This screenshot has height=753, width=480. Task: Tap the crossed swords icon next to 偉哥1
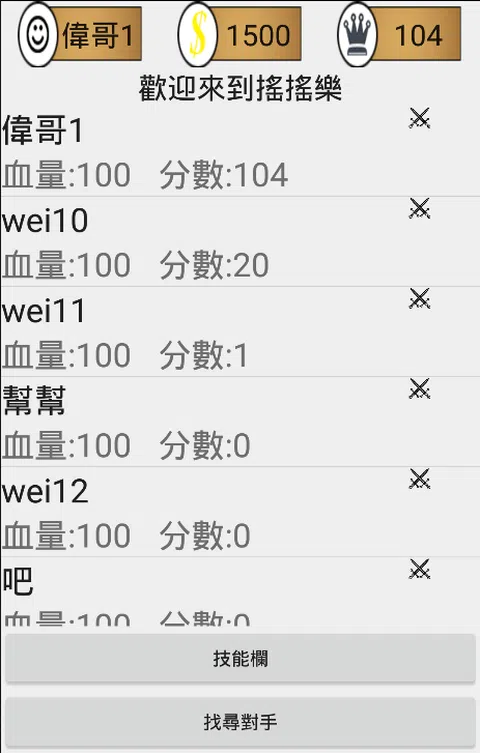click(x=420, y=118)
